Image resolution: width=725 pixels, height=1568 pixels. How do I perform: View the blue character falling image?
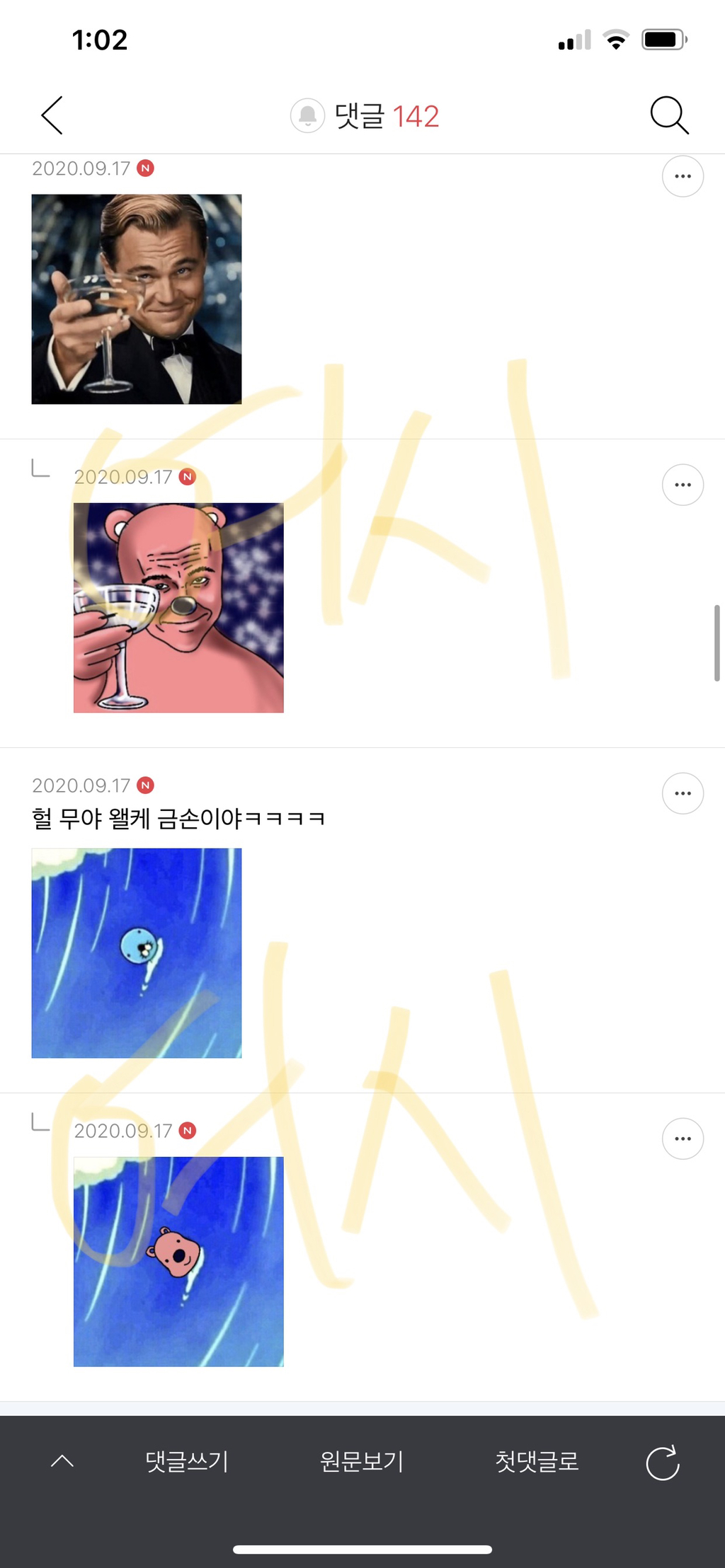(x=137, y=953)
